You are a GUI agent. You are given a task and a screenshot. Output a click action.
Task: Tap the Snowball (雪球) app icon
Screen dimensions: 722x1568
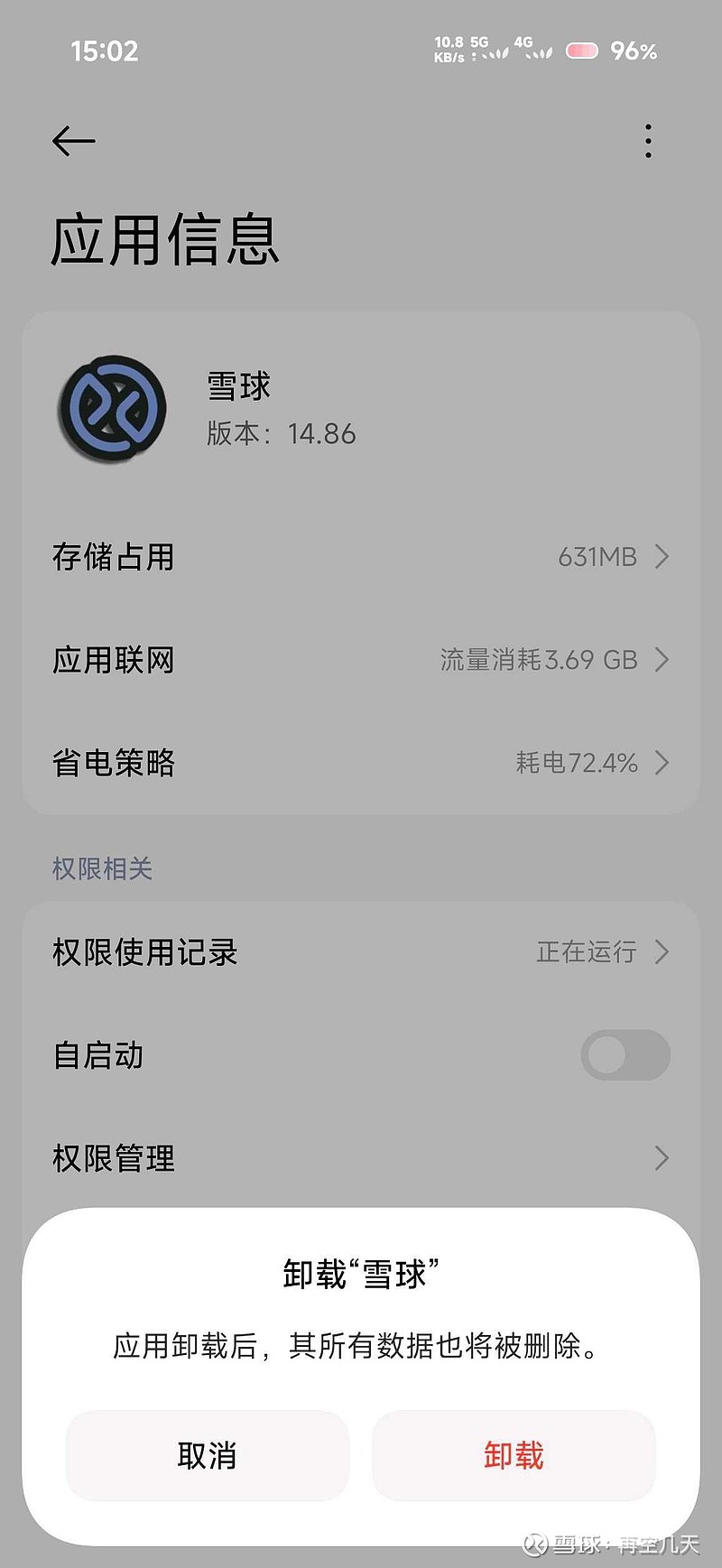(114, 407)
